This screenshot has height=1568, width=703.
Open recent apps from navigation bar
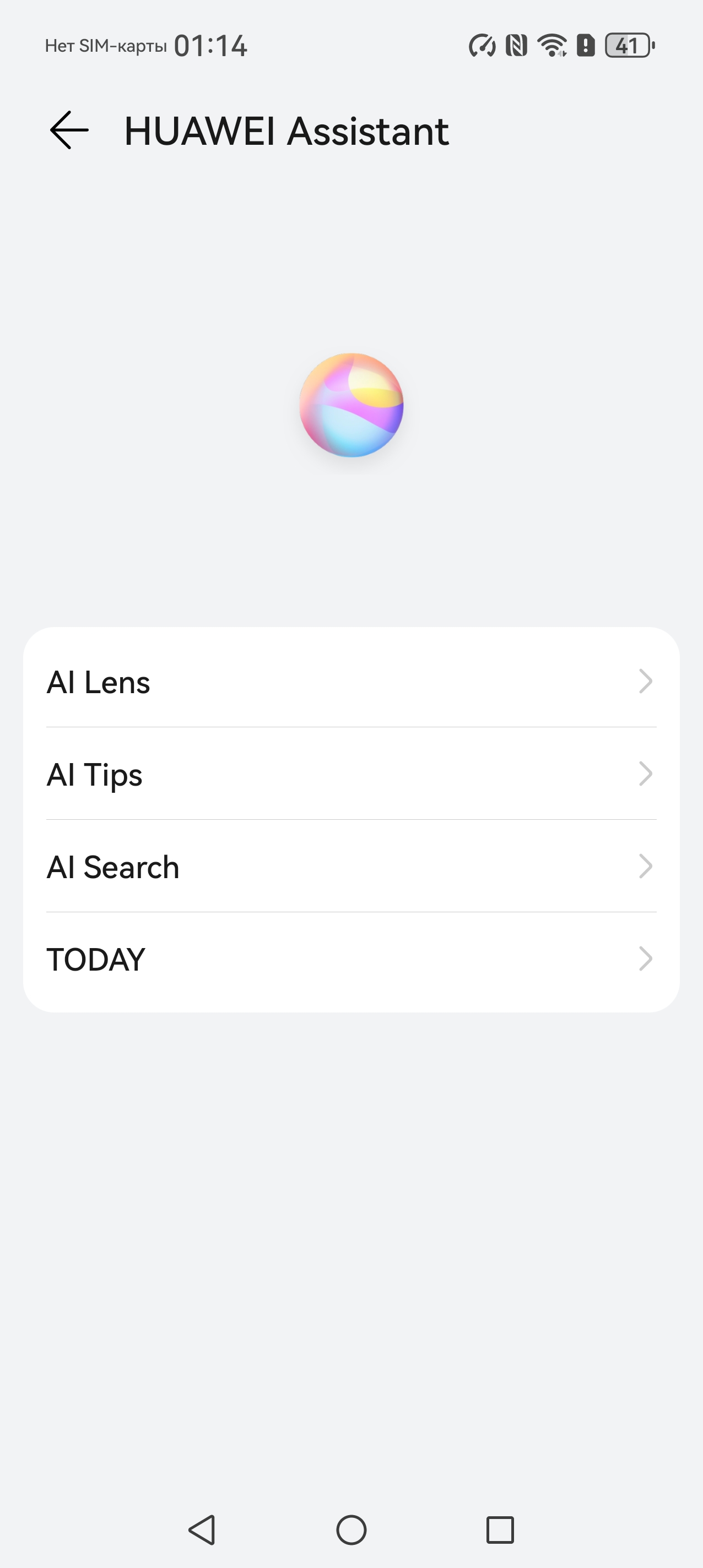pos(500,1529)
